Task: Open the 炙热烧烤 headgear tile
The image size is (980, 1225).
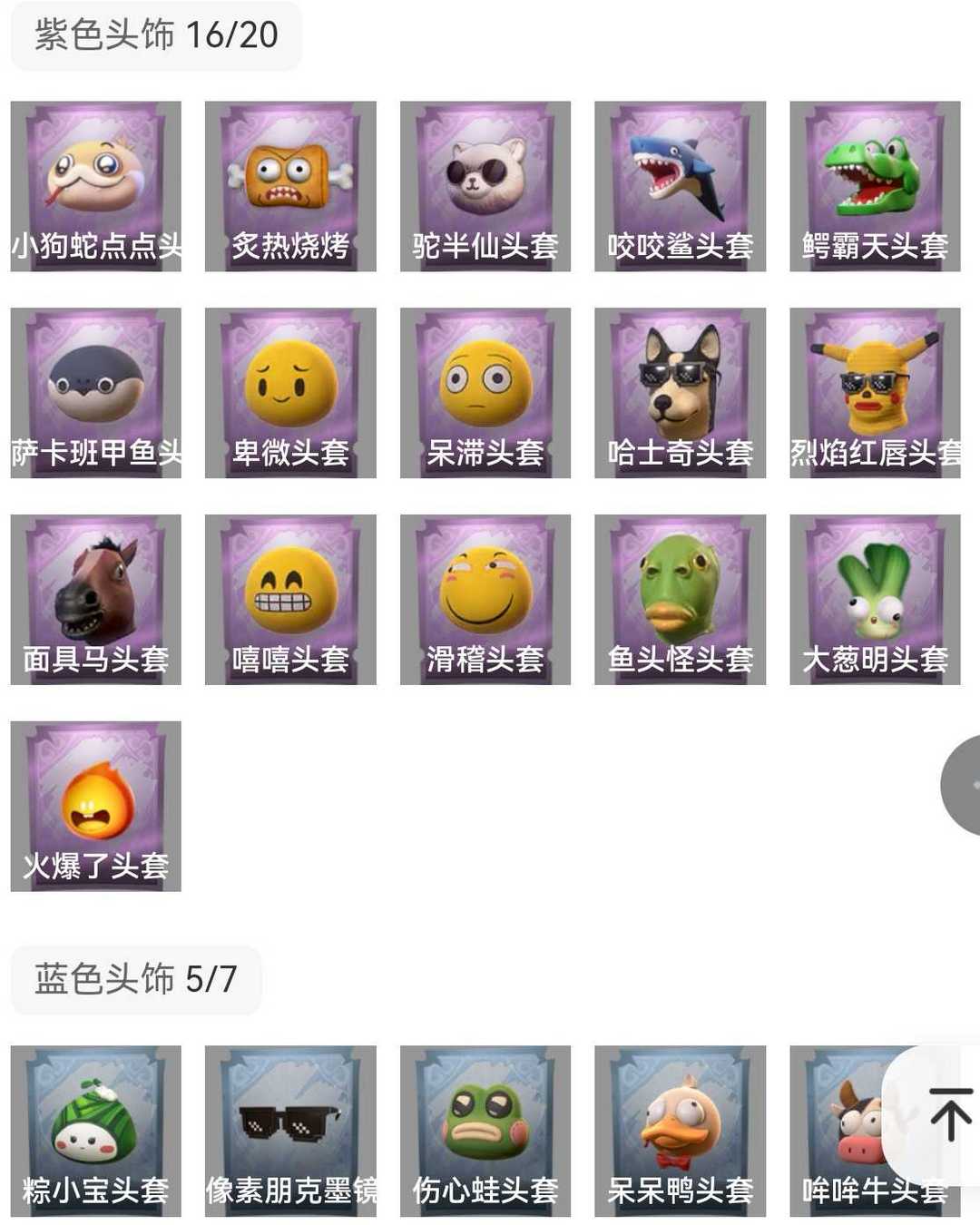Action: tap(290, 186)
